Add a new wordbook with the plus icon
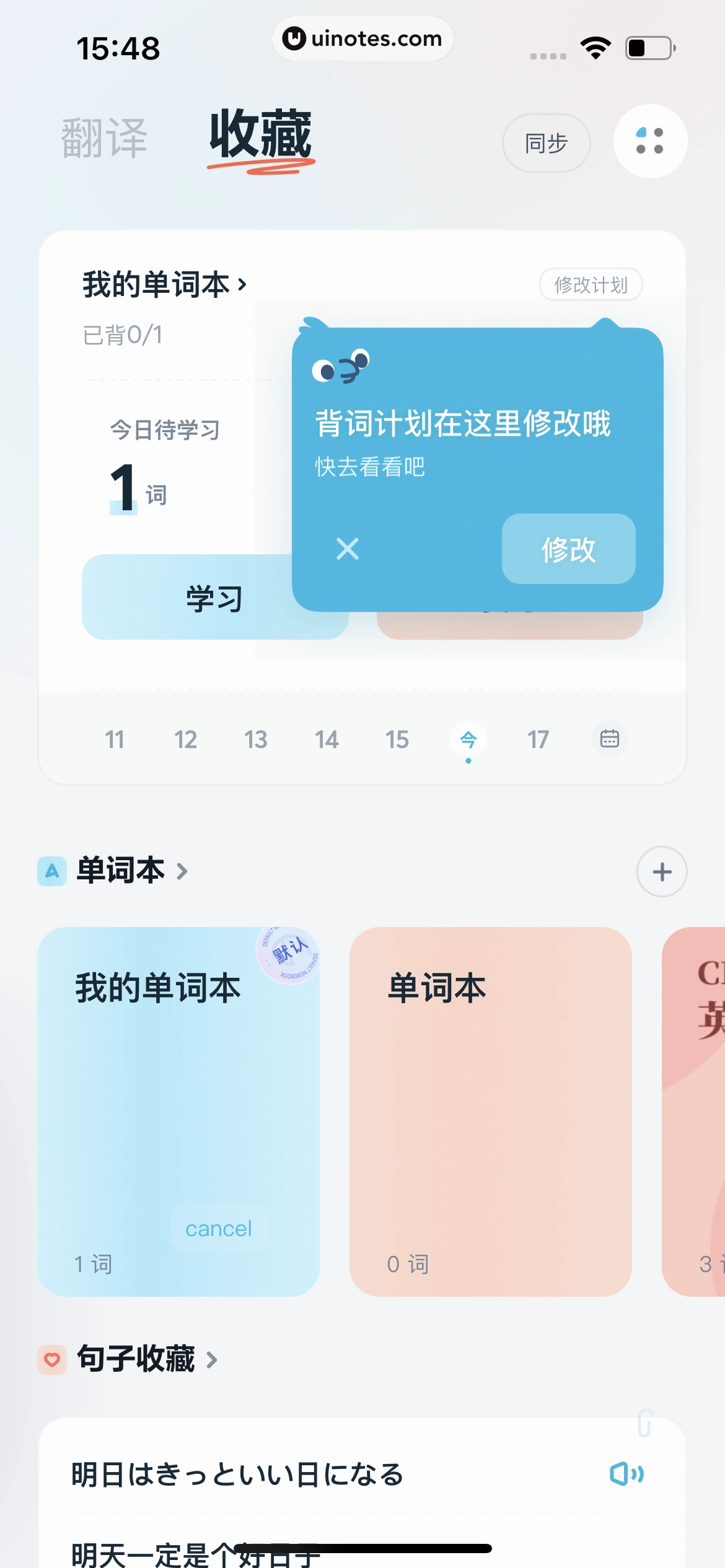This screenshot has height=1568, width=725. point(661,871)
